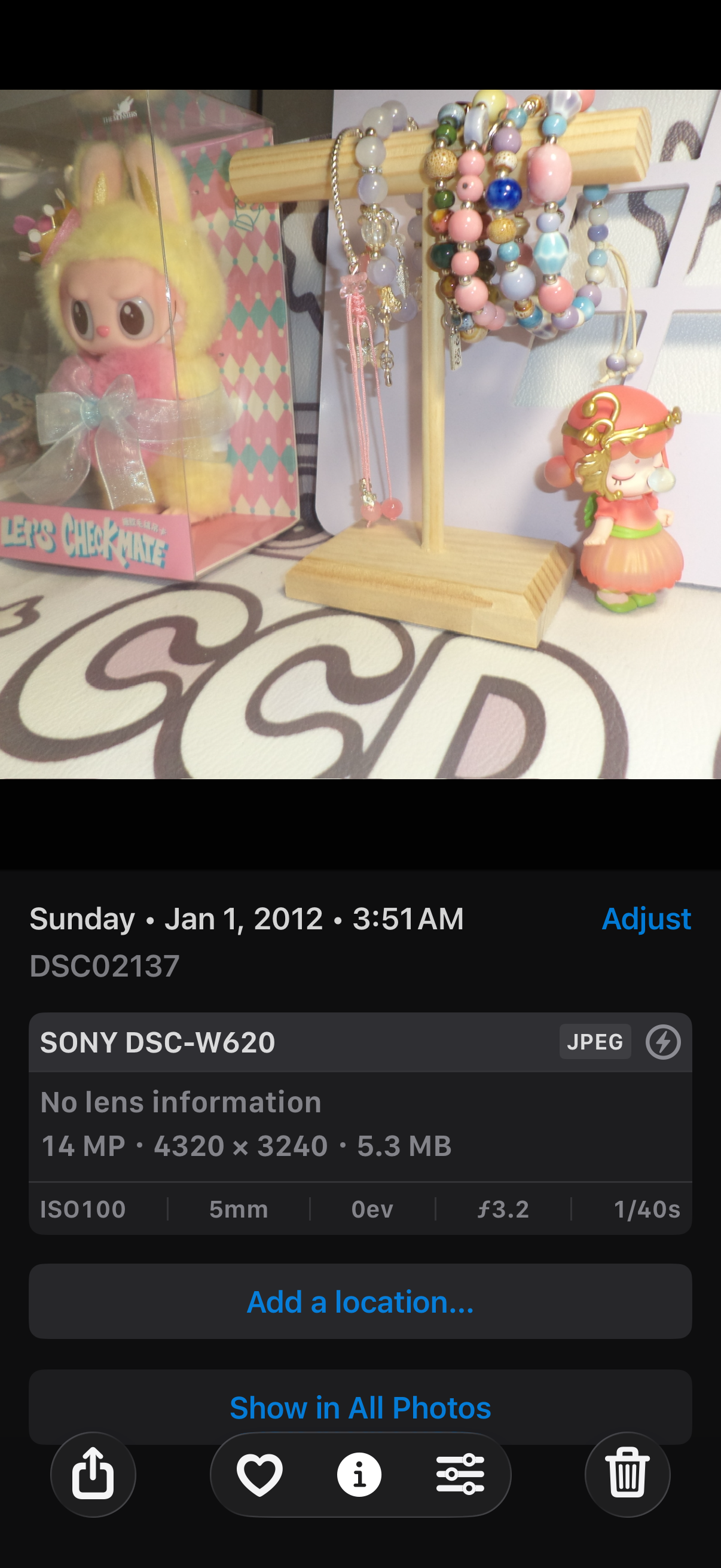Favorite the photo with the heart icon

260,1474
